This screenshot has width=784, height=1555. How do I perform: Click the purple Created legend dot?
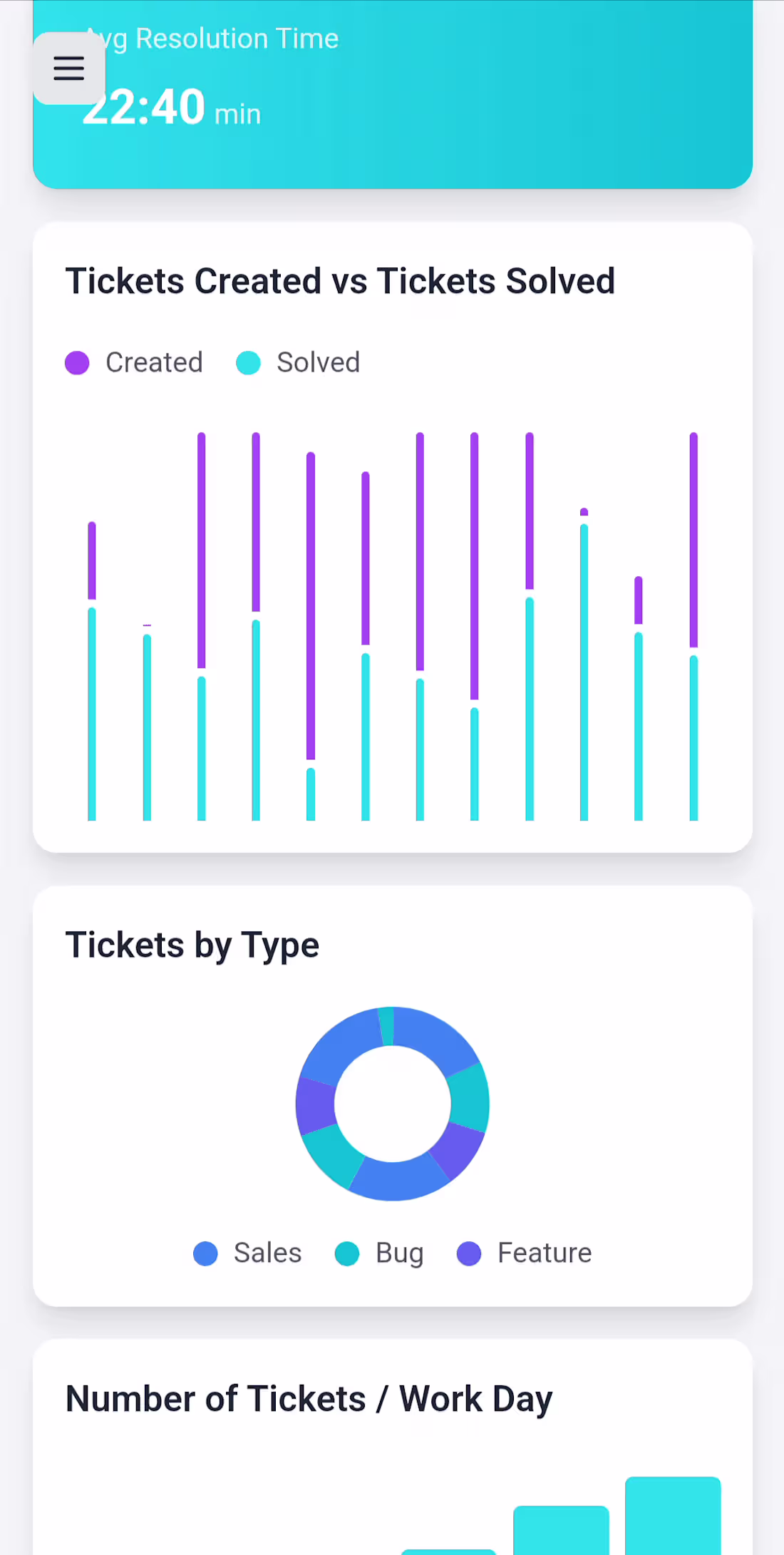[78, 362]
